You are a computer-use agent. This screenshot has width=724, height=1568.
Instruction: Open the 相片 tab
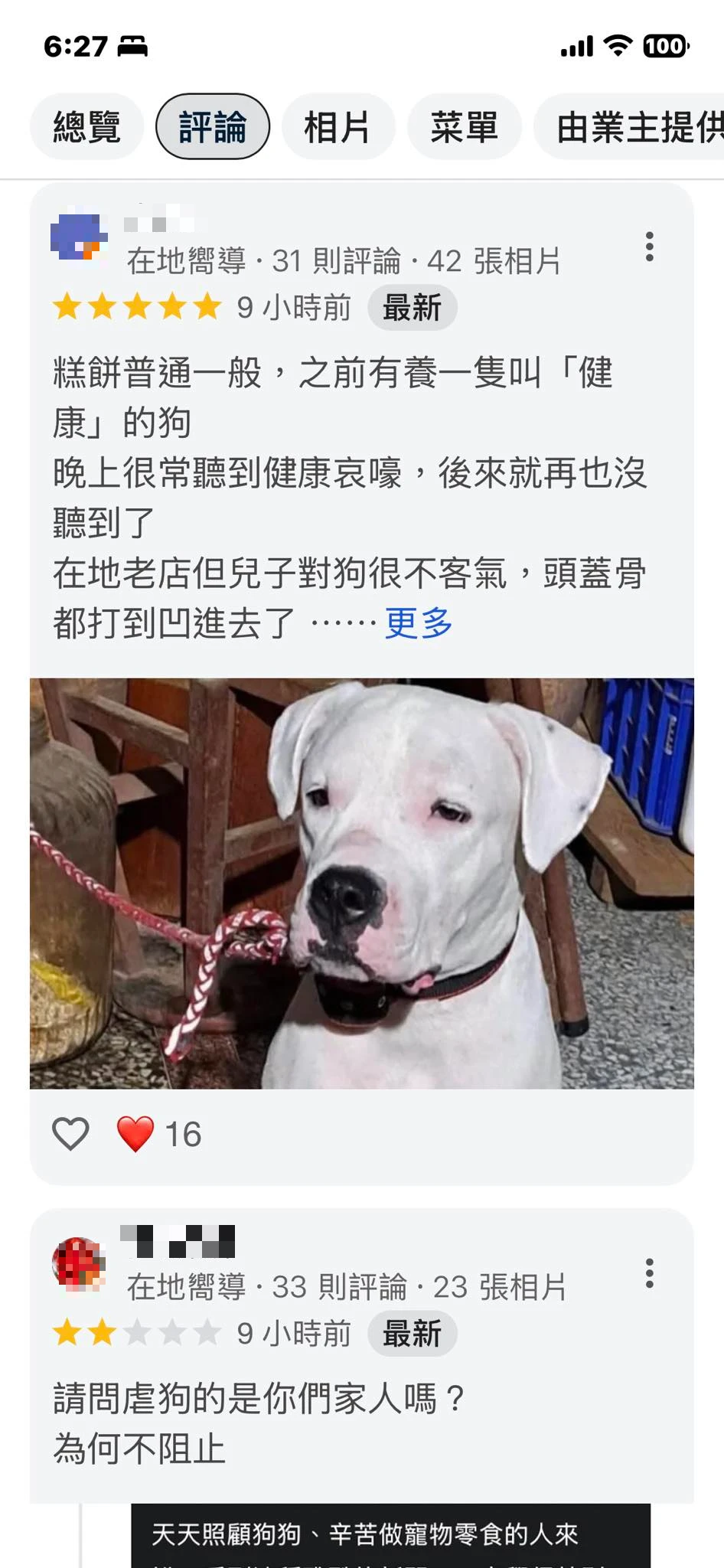pyautogui.click(x=338, y=127)
